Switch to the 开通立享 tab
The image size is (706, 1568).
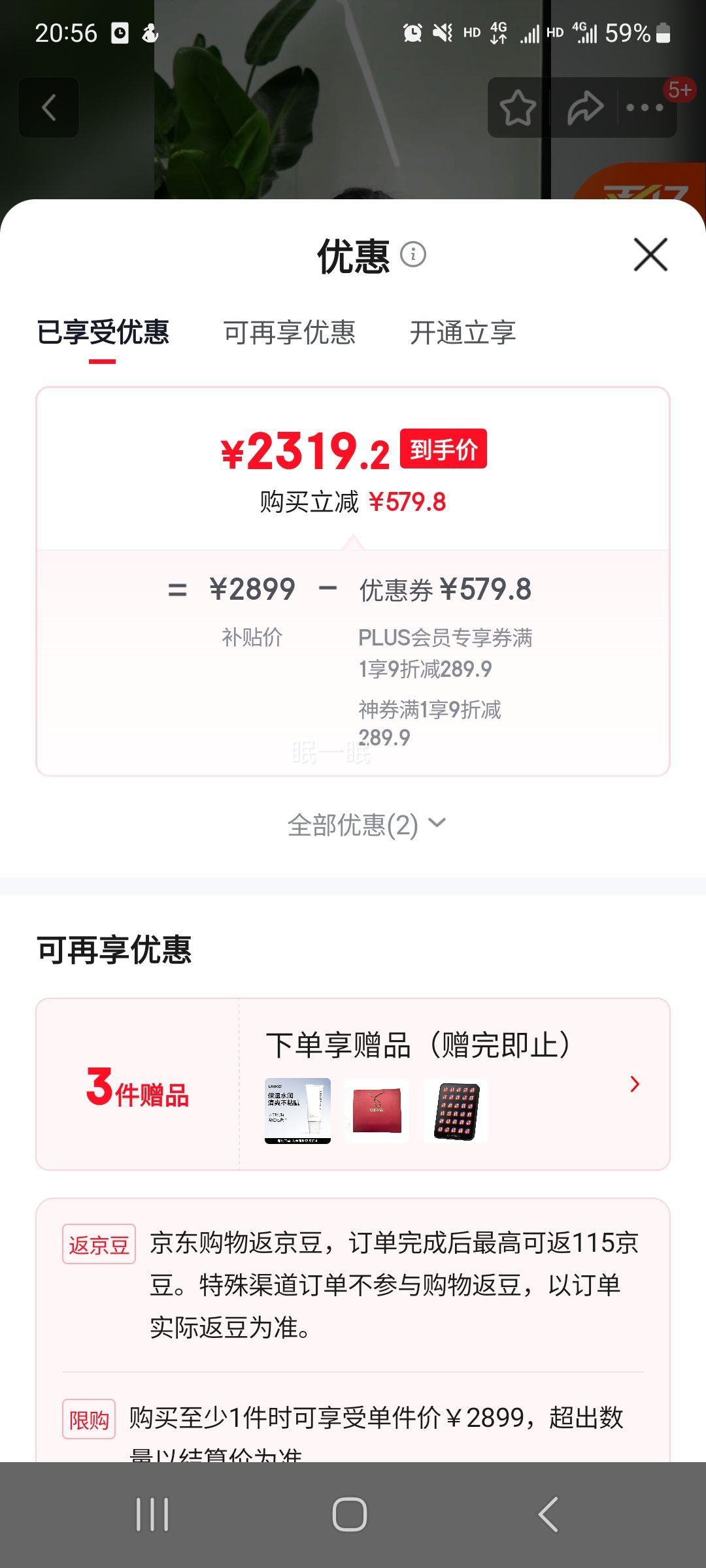(463, 333)
